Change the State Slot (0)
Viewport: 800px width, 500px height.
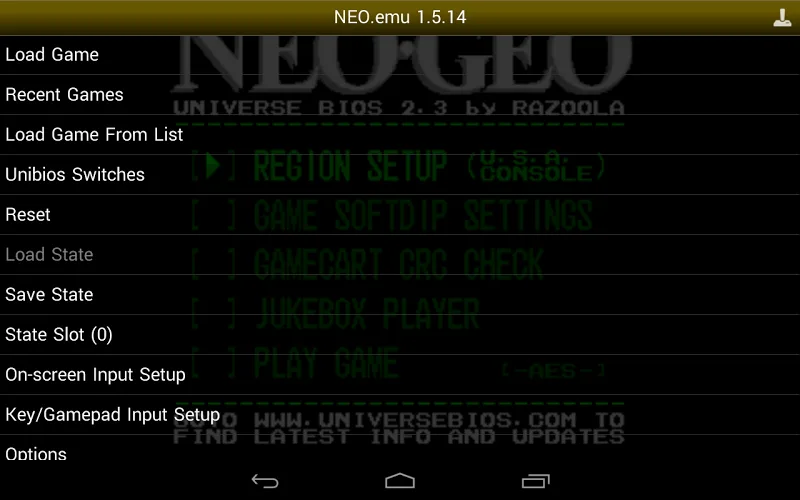59,335
